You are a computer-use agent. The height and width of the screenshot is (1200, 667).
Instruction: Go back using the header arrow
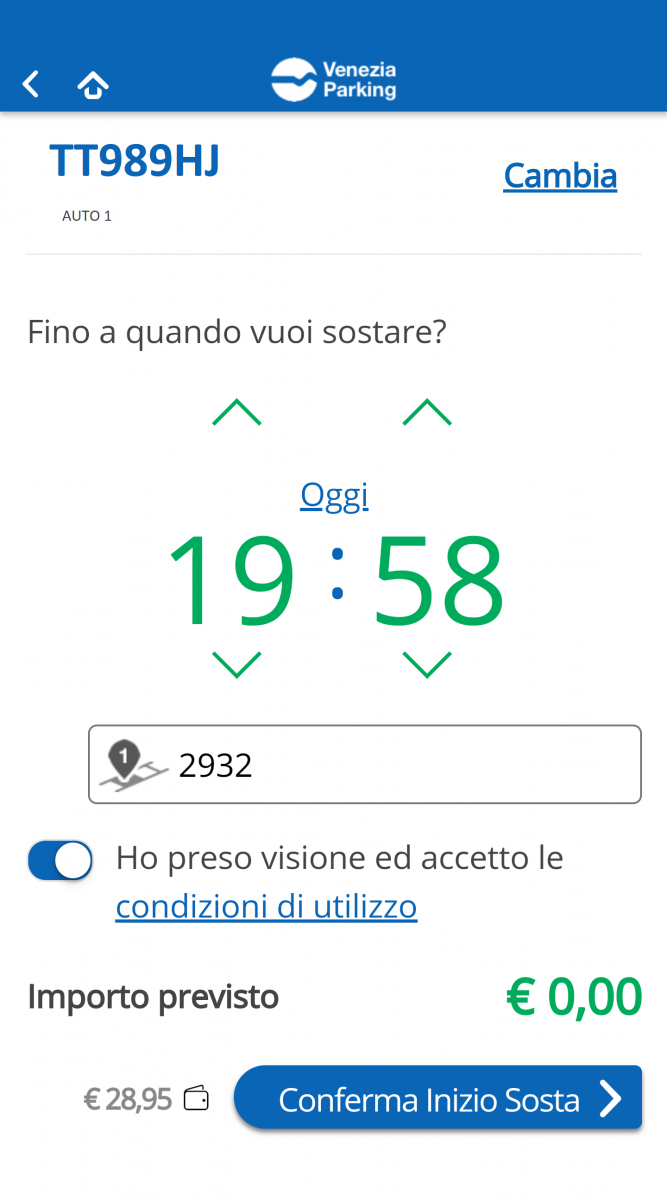point(31,84)
